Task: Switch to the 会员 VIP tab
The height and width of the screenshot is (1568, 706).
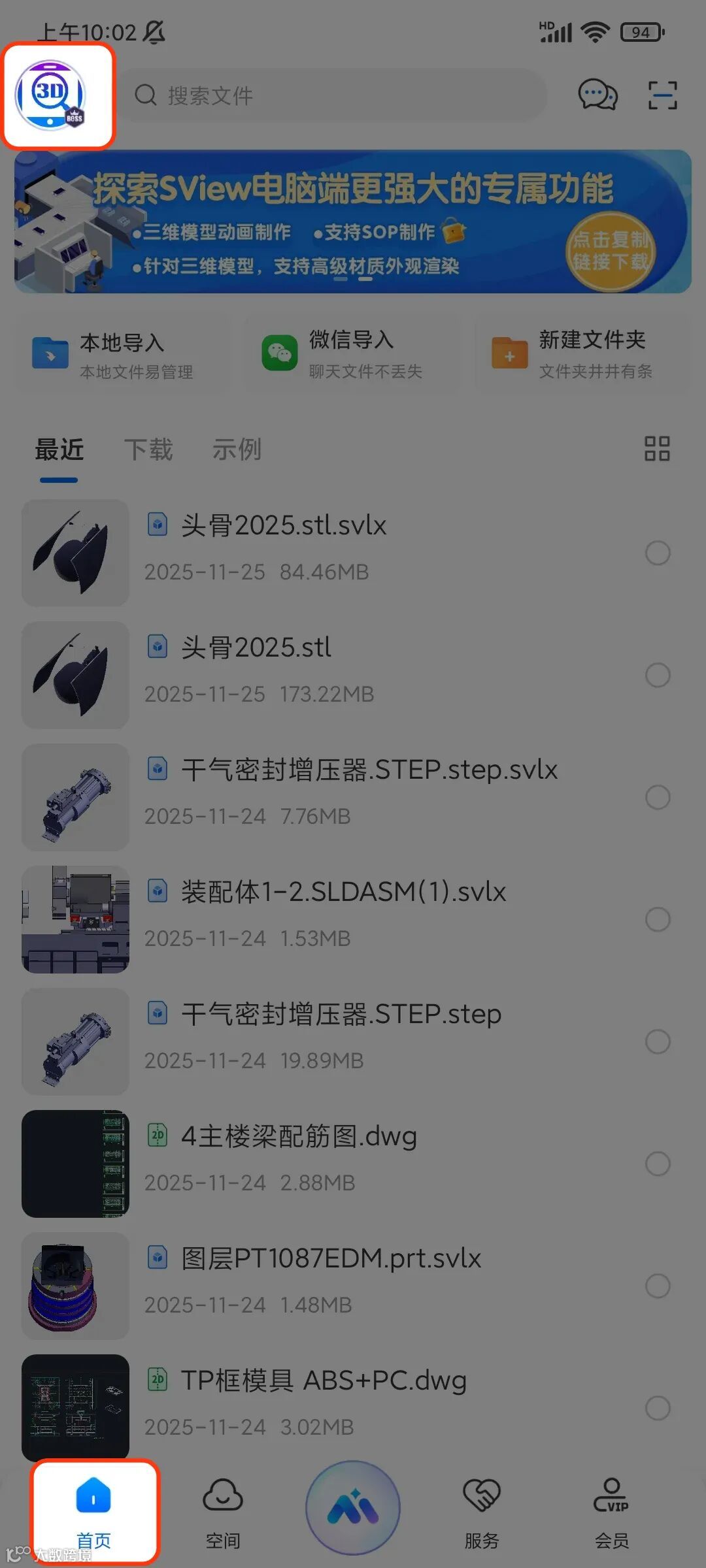Action: coord(611,1511)
